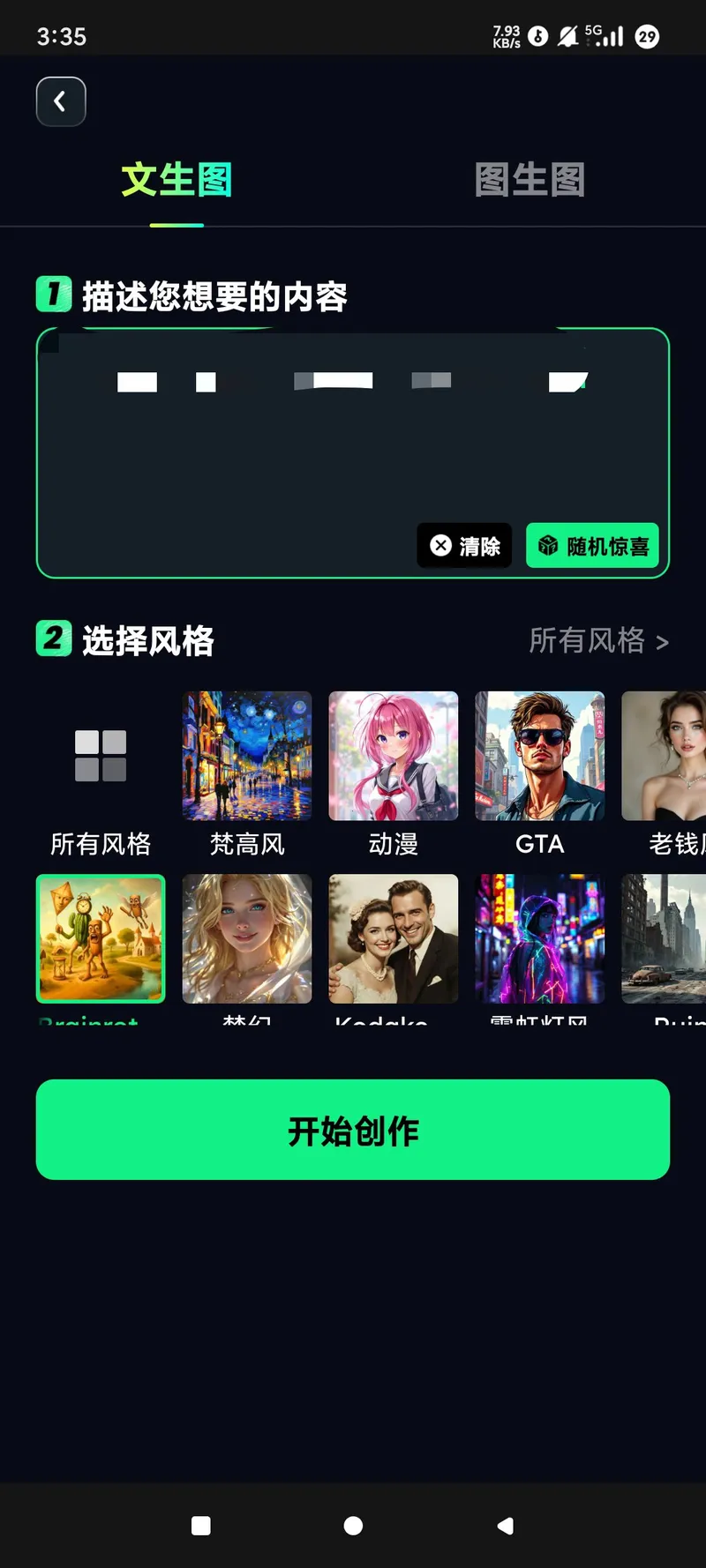Open the Brainrot style thumbnail
Screen dimensions: 706x1568
(x=100, y=938)
